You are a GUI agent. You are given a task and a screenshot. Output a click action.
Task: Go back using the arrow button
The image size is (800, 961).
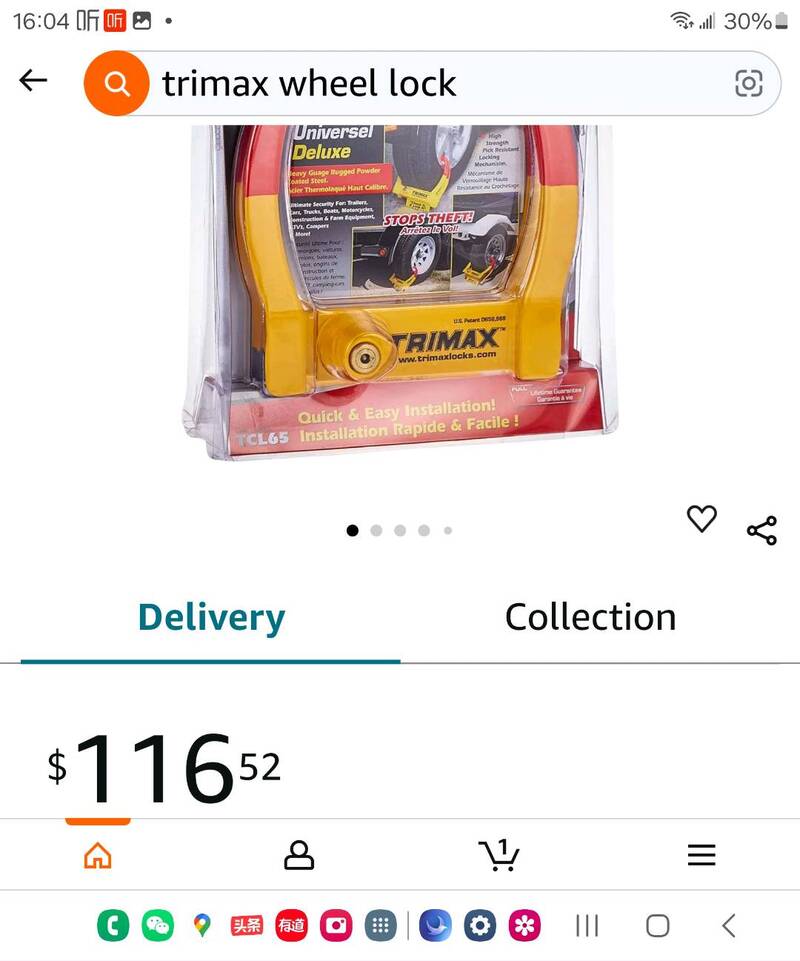pos(33,83)
